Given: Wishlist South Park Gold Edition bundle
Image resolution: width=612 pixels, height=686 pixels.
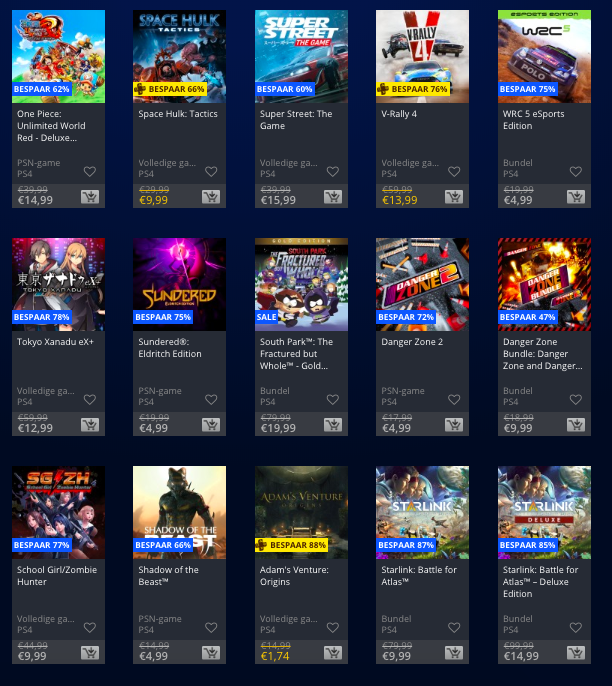Looking at the screenshot, I should [333, 399].
